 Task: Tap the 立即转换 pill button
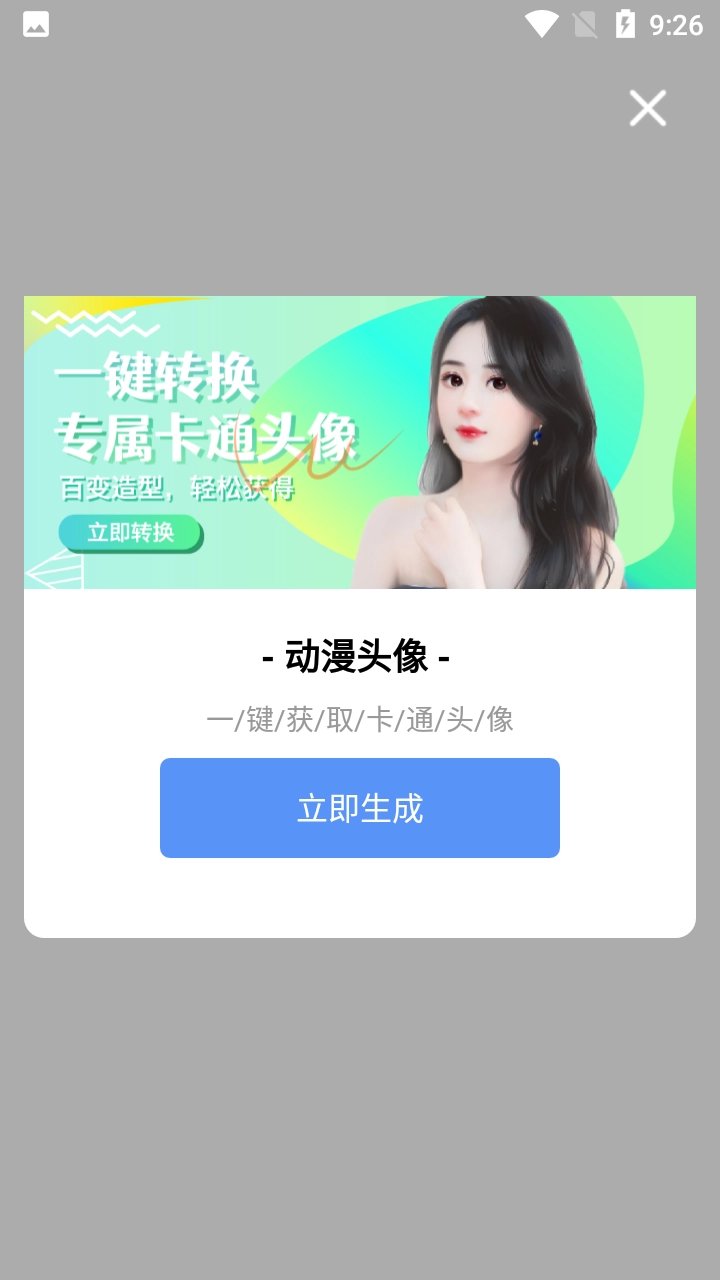tap(130, 533)
